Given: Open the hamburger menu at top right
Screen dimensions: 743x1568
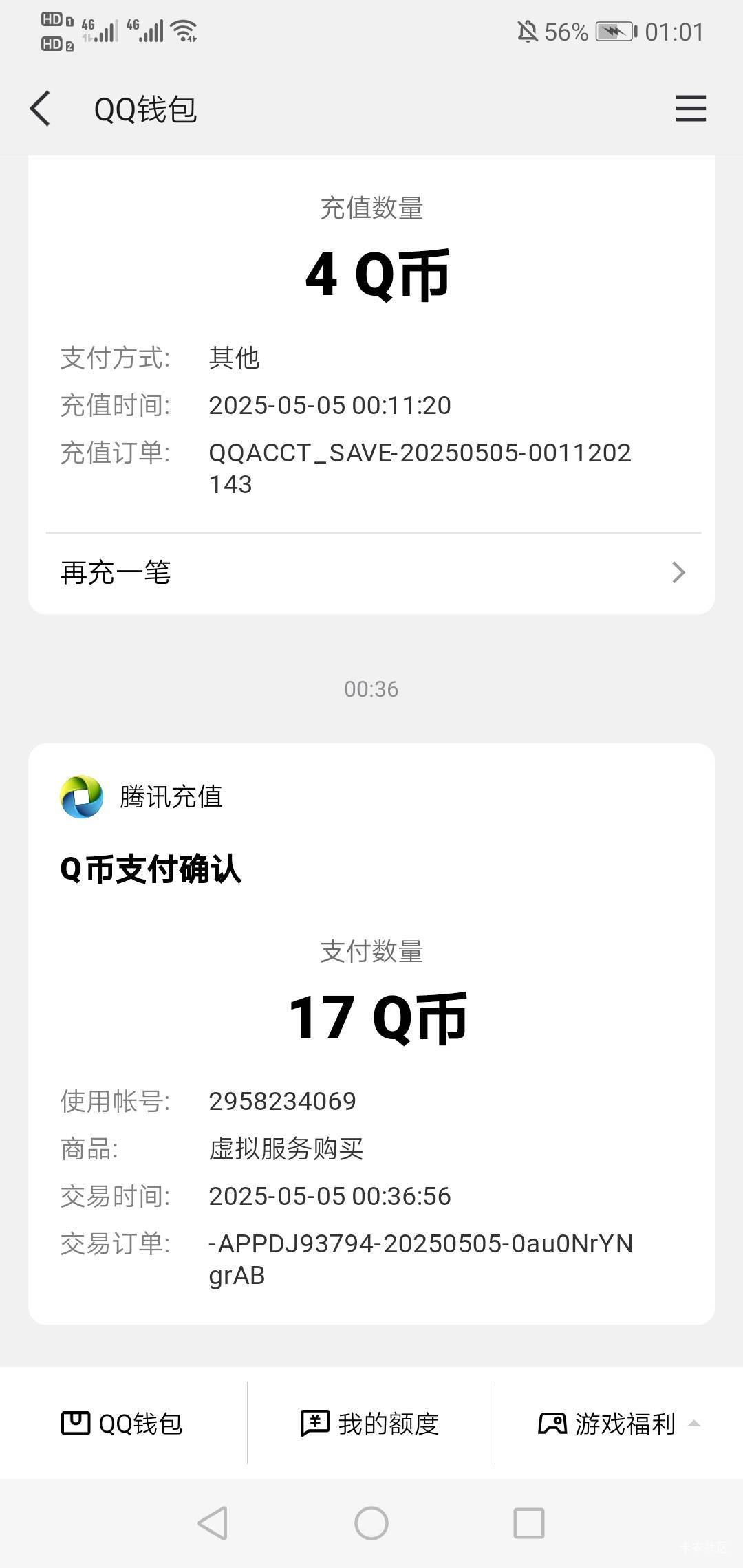Looking at the screenshot, I should pos(691,109).
